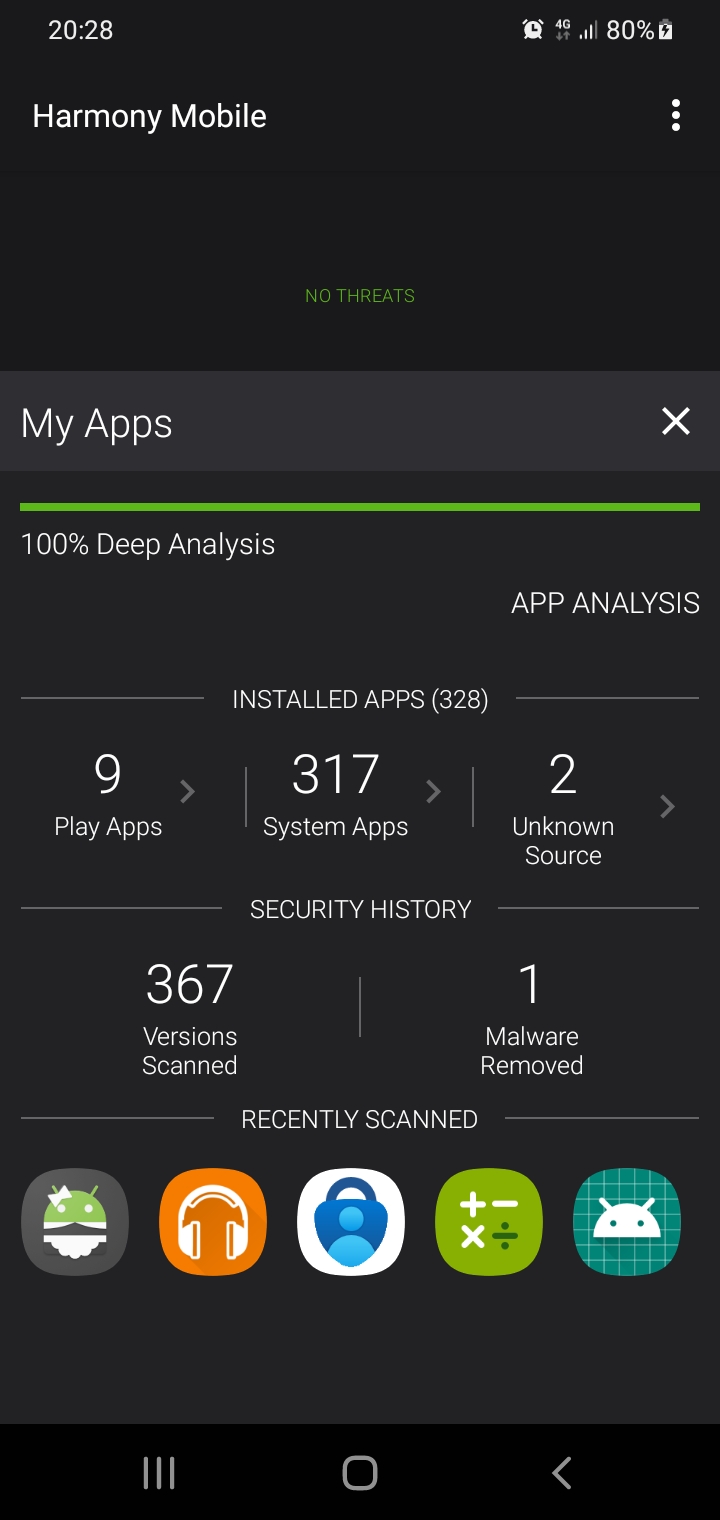Open the orange headphones app icon
Screen dimensions: 720x1520
pos(213,1222)
